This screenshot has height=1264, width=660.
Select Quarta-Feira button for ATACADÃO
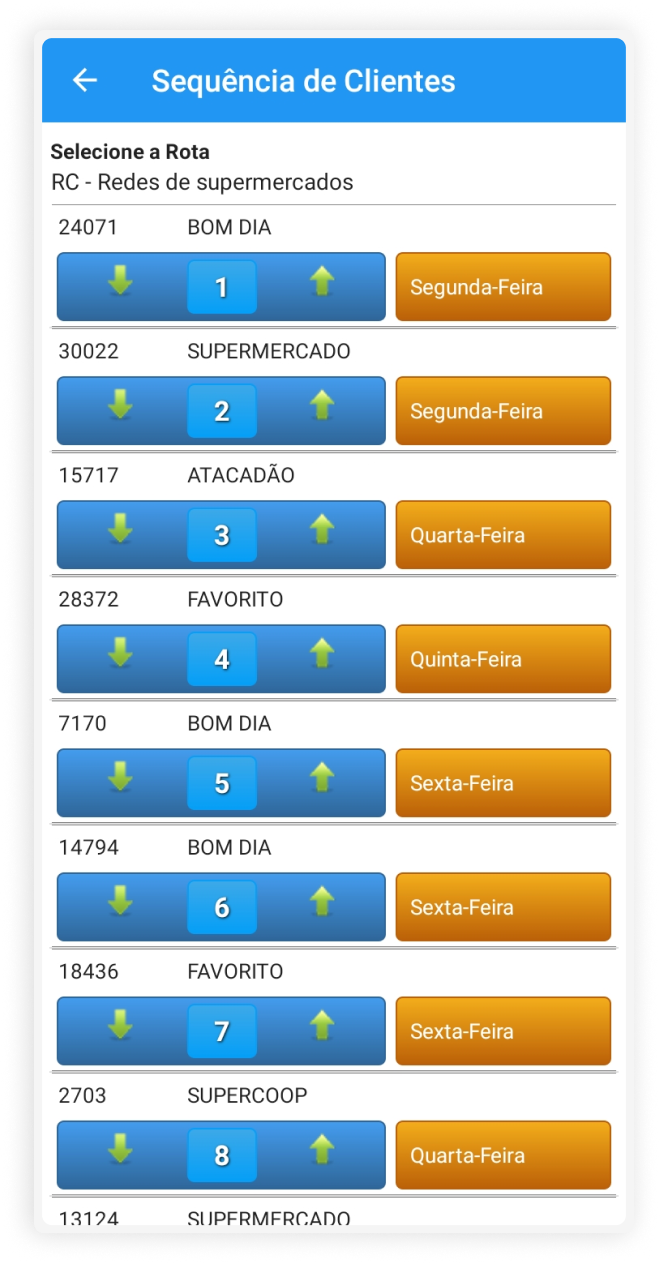click(x=502, y=535)
